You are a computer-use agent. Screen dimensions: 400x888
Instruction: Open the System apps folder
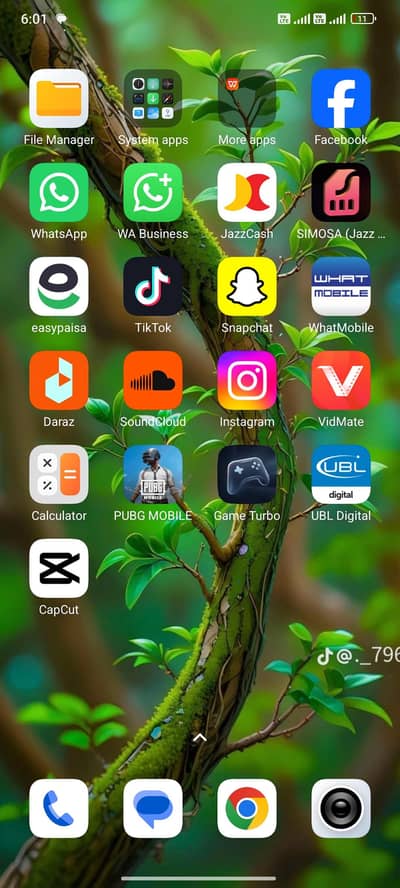(153, 99)
